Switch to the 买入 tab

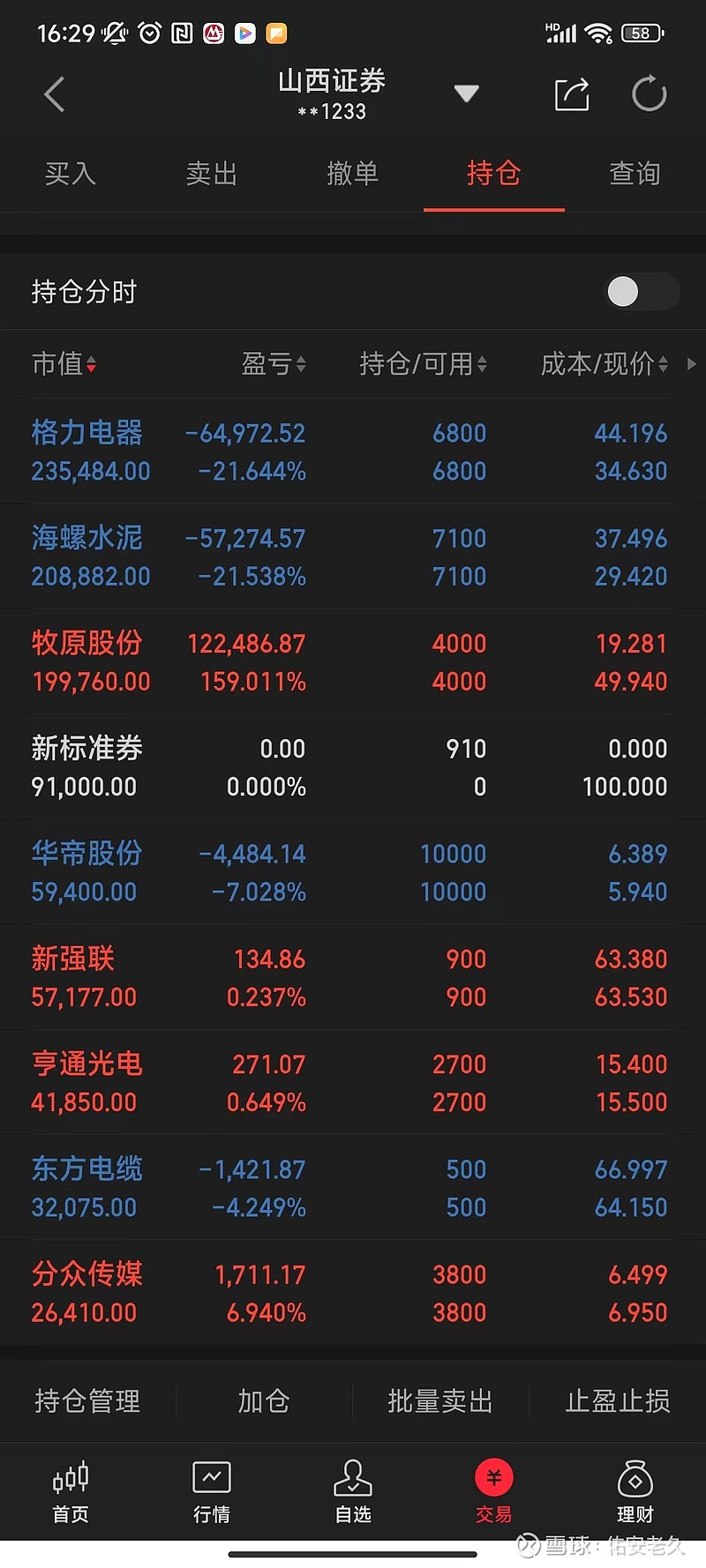pyautogui.click(x=71, y=174)
